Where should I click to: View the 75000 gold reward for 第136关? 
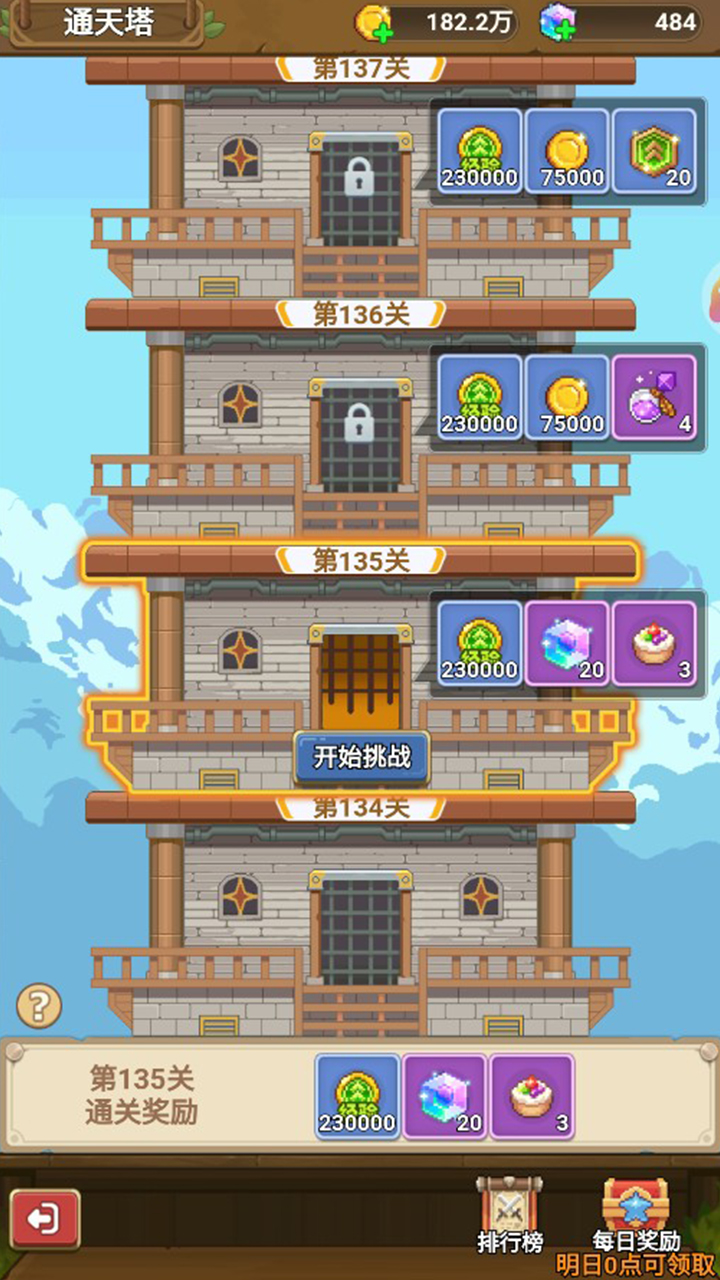(x=567, y=397)
